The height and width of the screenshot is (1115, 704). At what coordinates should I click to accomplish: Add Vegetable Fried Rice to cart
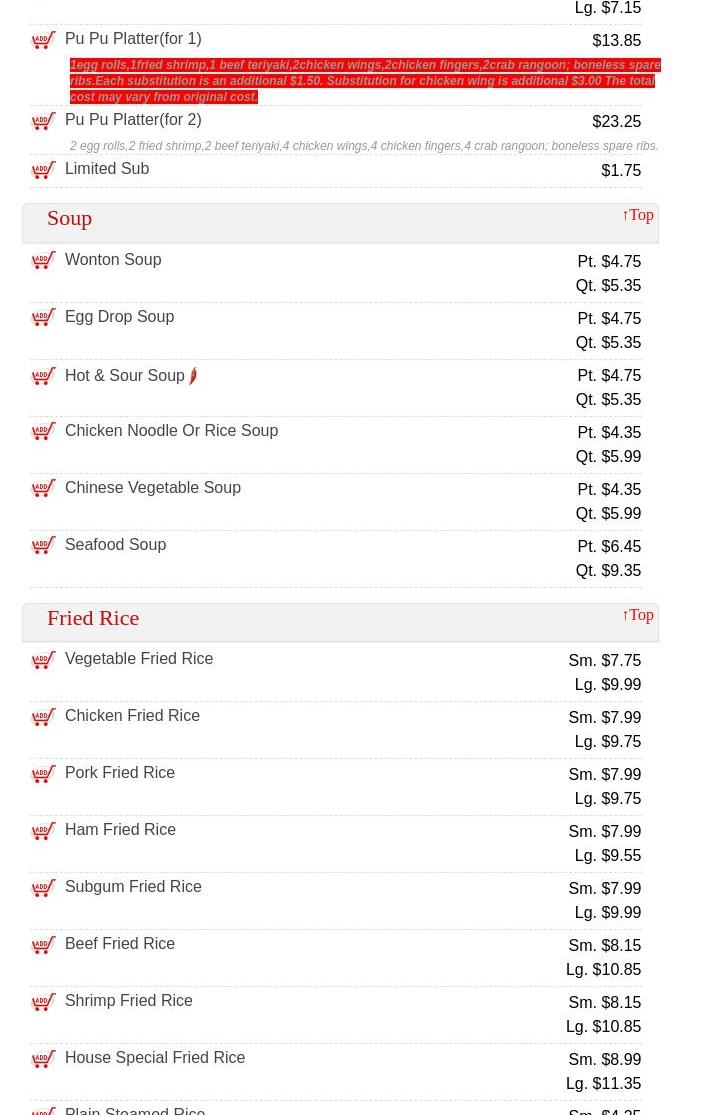click(x=44, y=660)
